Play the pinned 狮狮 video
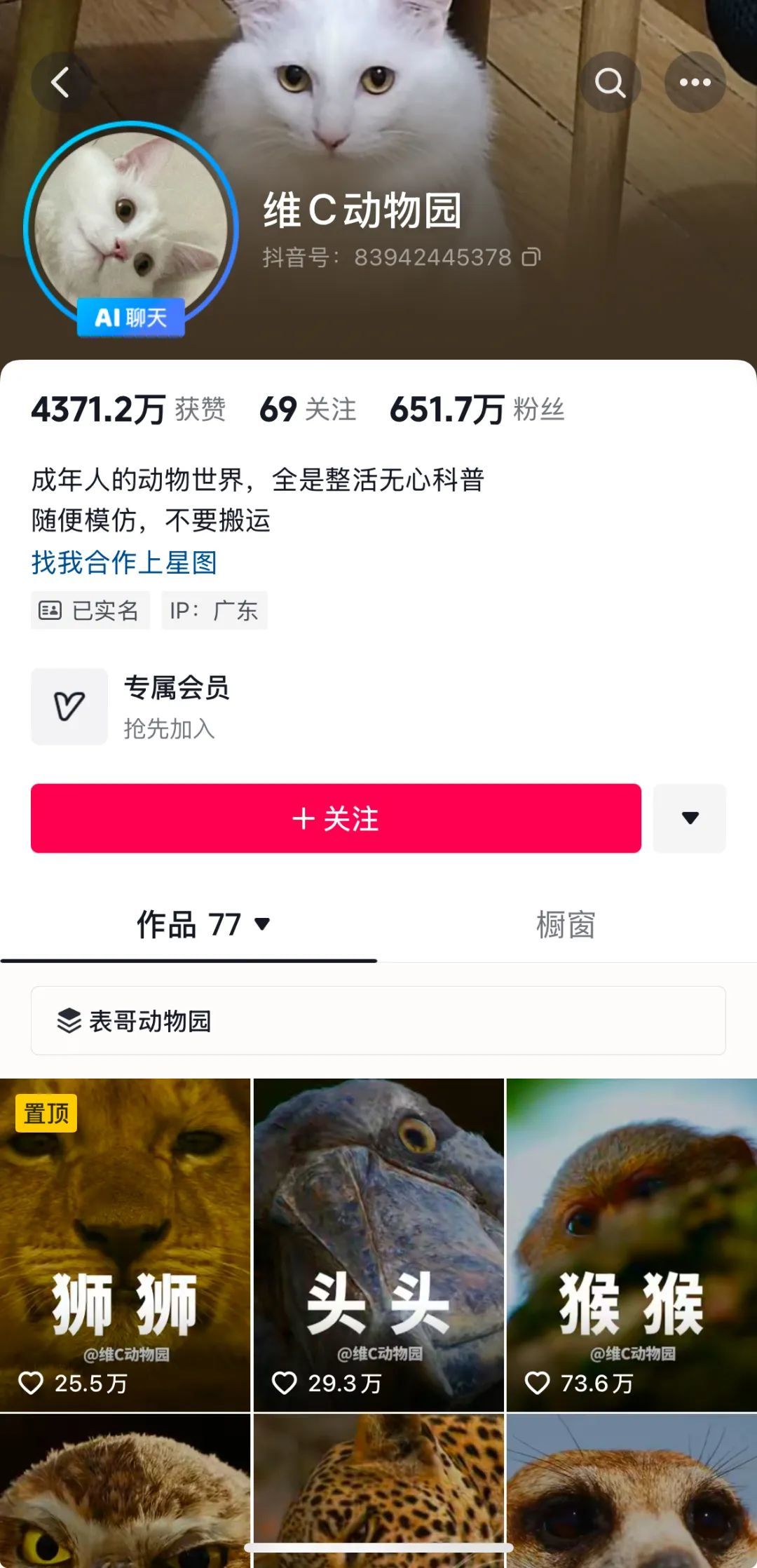 125,1244
